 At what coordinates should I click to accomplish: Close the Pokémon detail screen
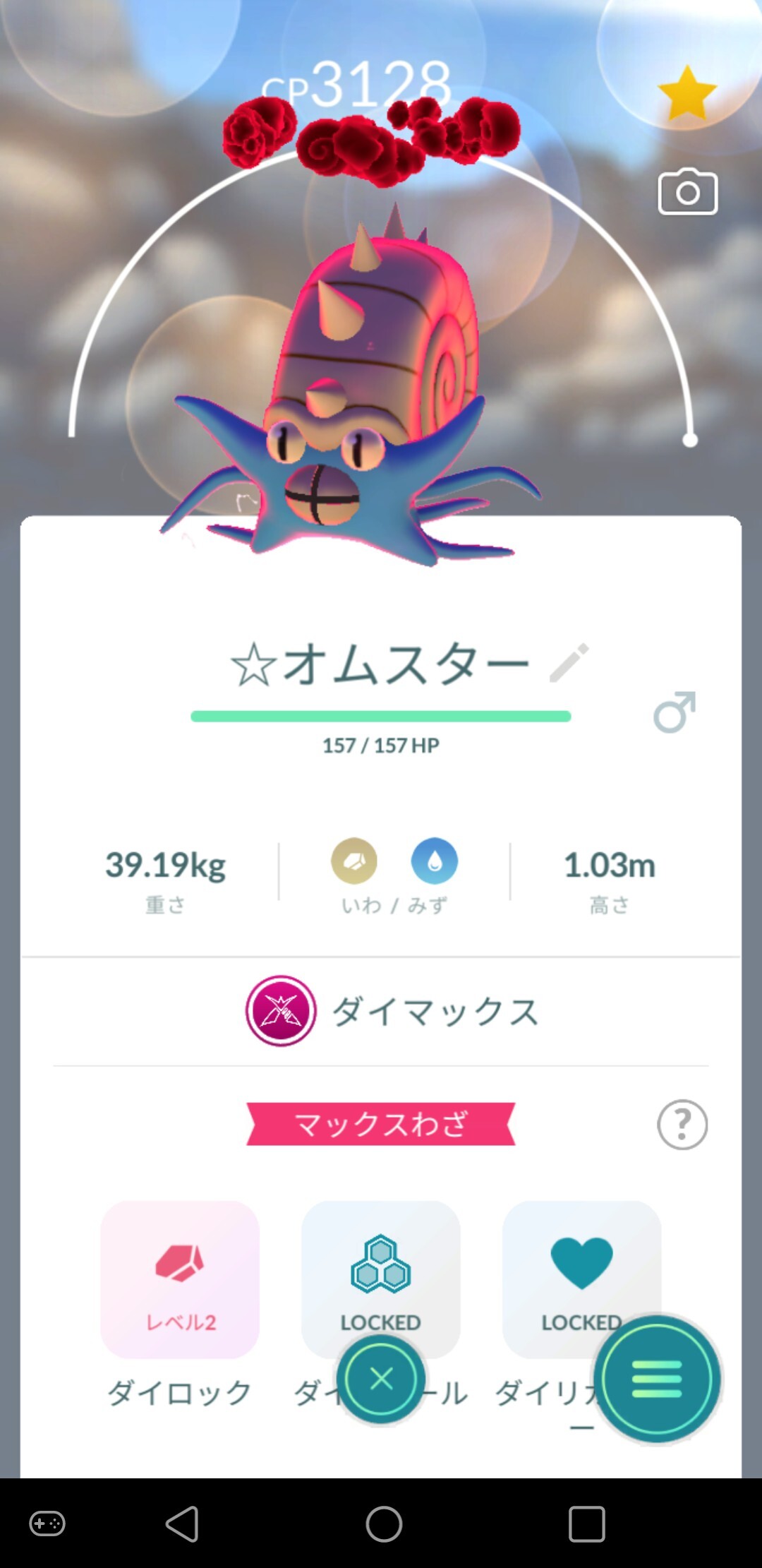tap(381, 1378)
